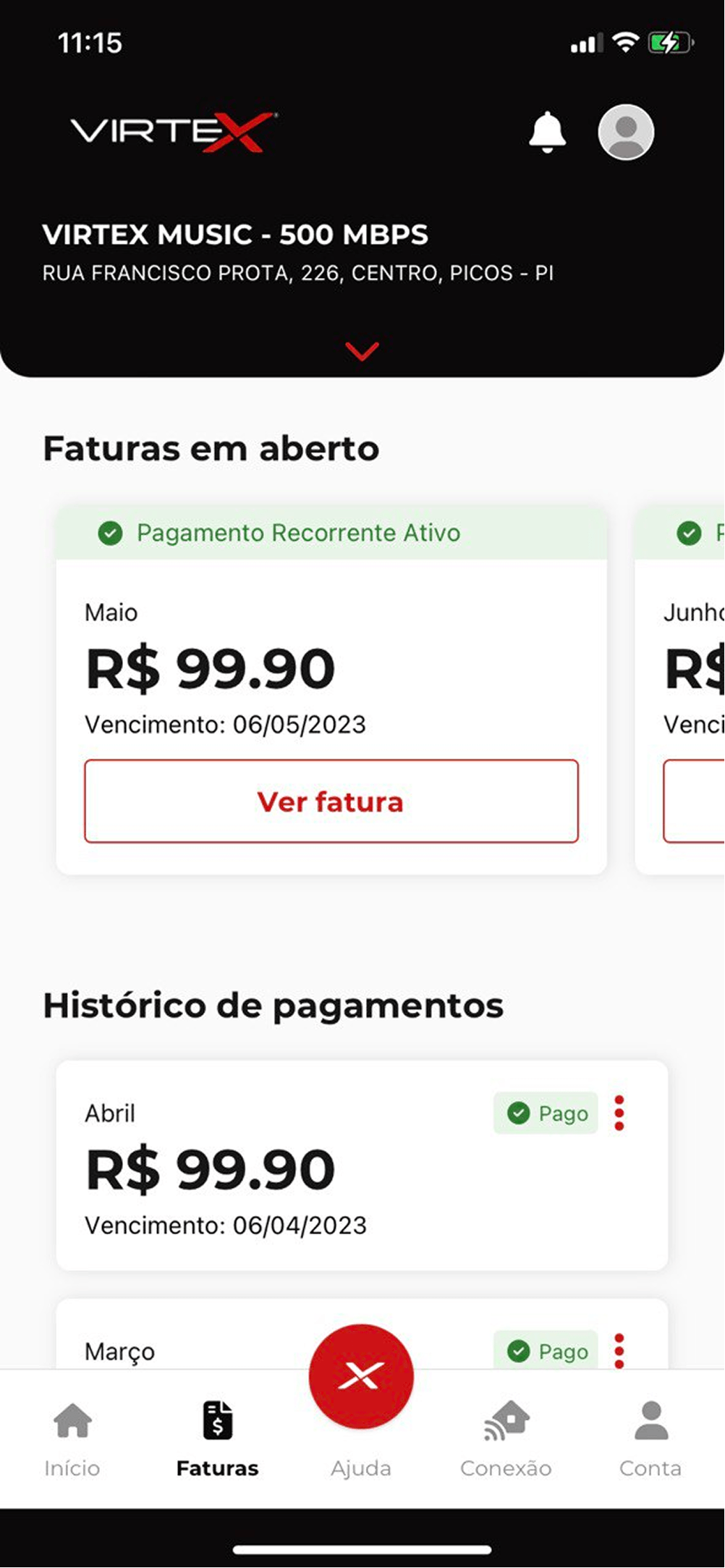Expand the plan details chevron
This screenshot has width=725, height=1568.
pos(361,352)
